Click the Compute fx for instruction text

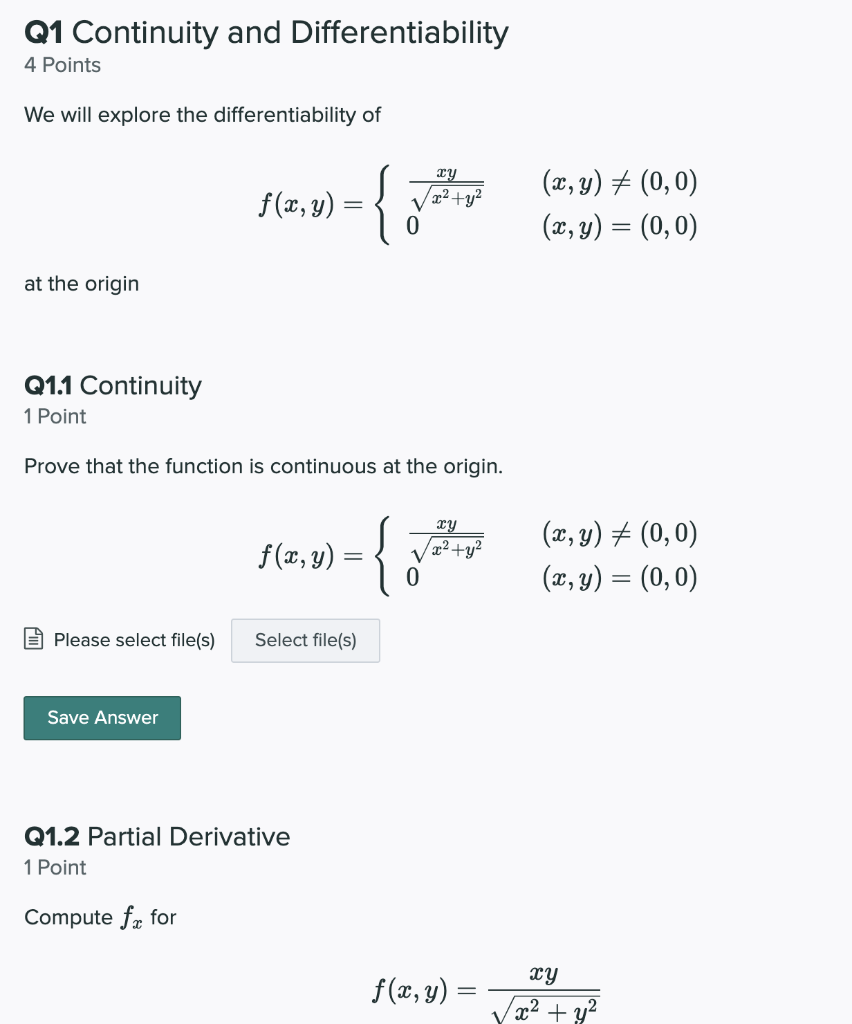pos(100,917)
